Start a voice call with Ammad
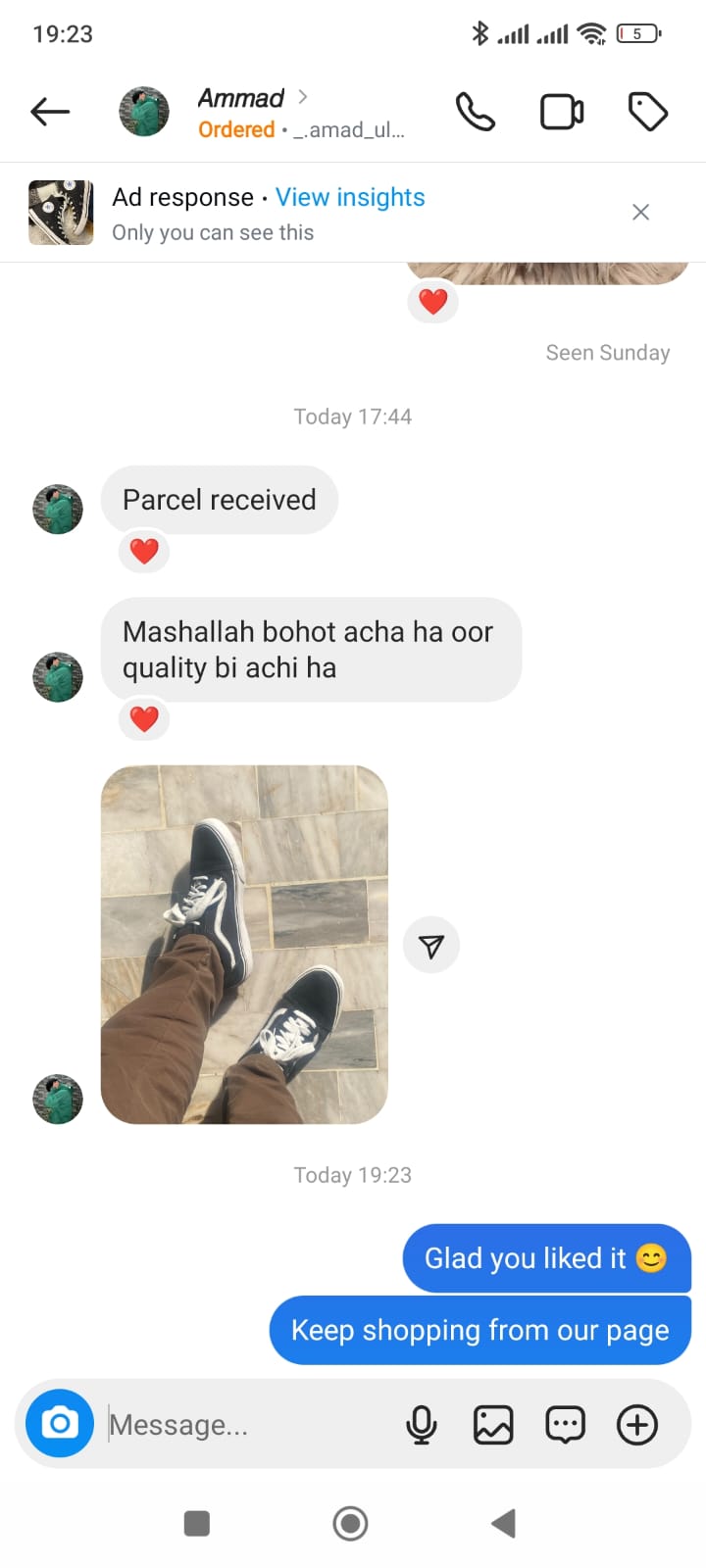706x1568 pixels. (x=476, y=112)
